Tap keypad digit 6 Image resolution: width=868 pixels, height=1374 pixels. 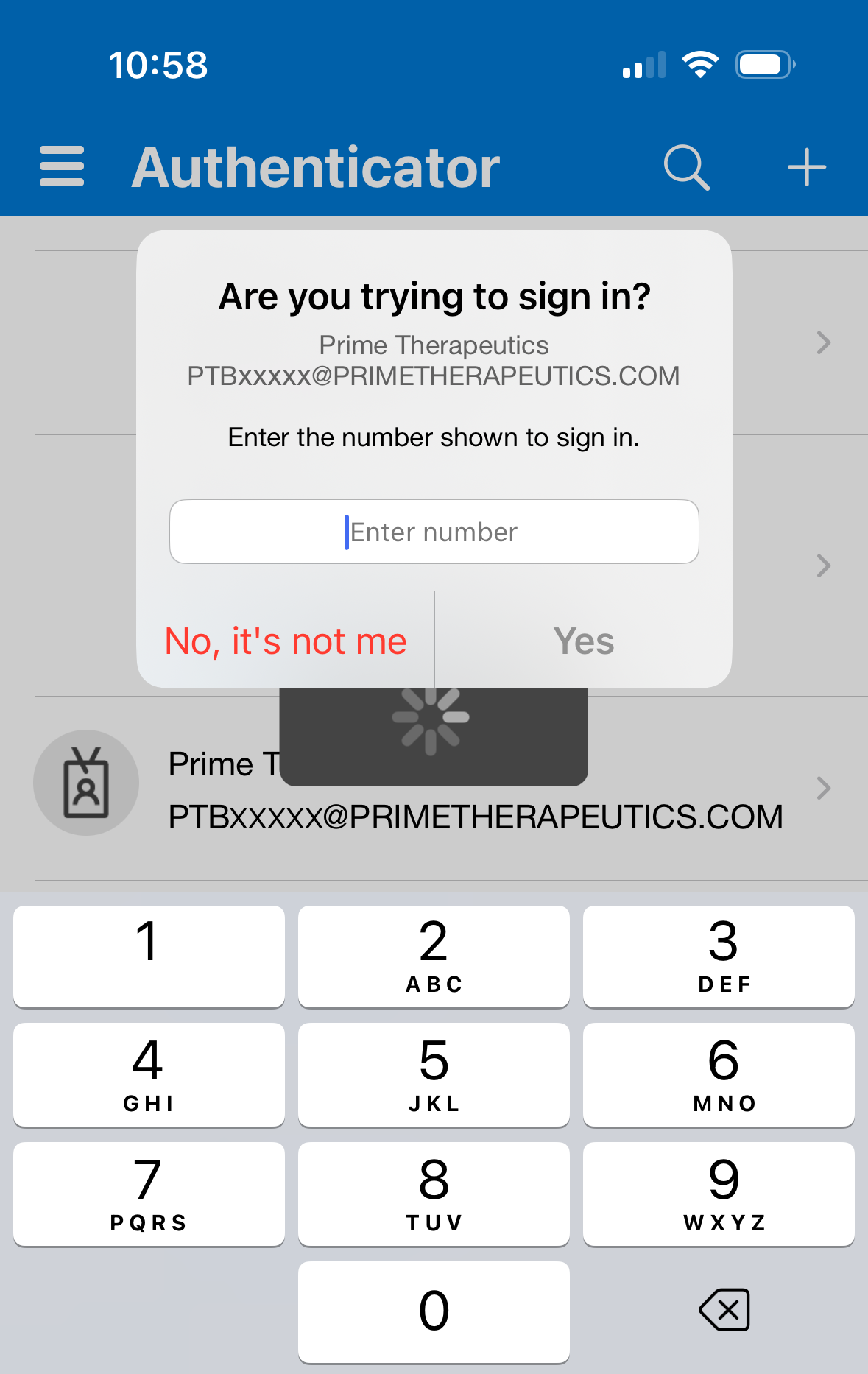click(x=719, y=1074)
